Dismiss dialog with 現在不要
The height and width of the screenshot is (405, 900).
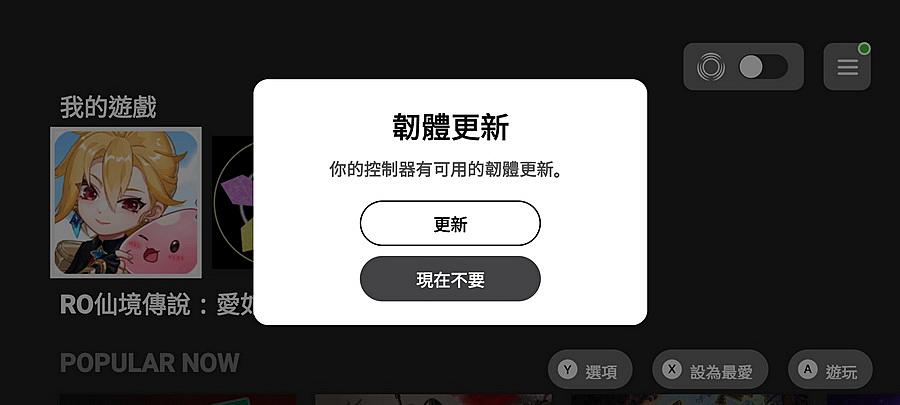(450, 279)
